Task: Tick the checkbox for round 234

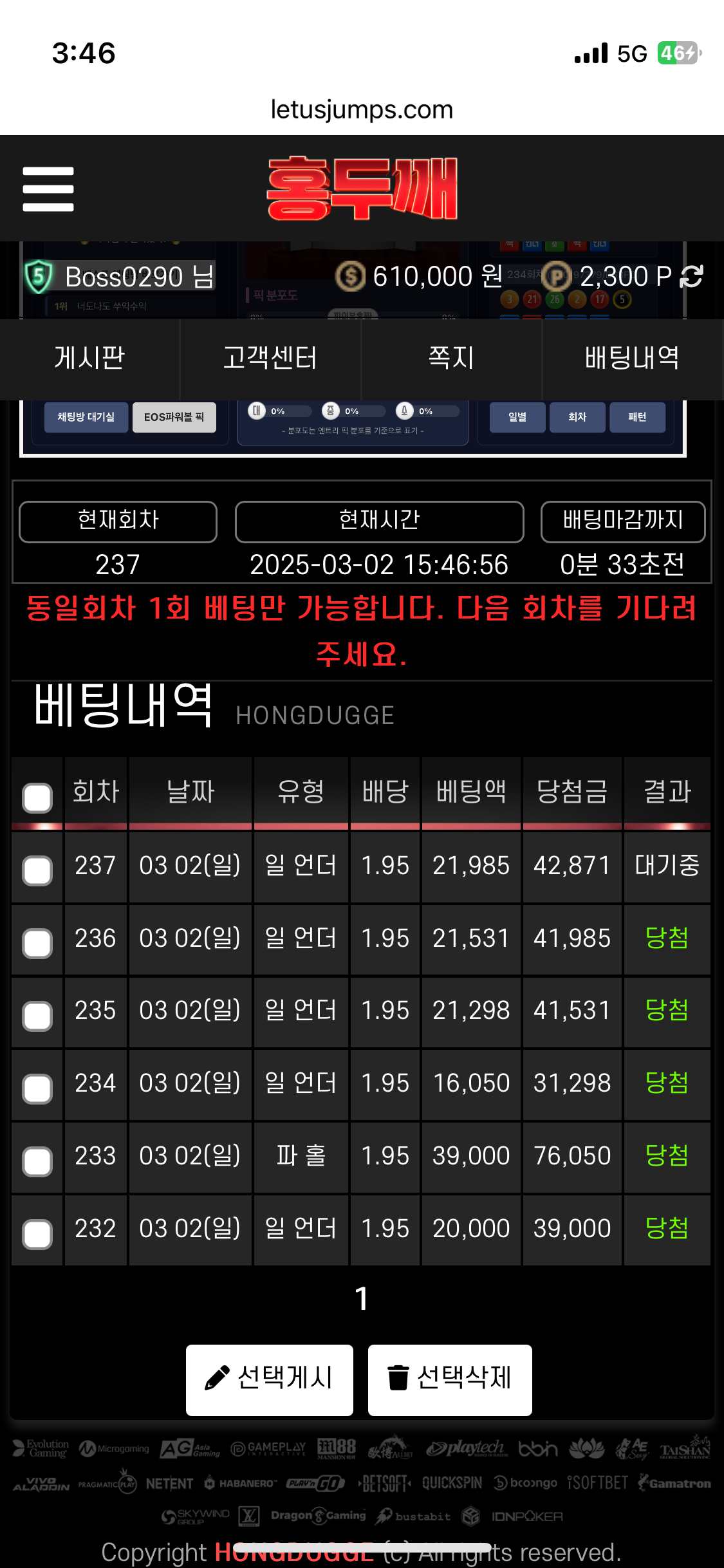Action: click(x=37, y=1089)
